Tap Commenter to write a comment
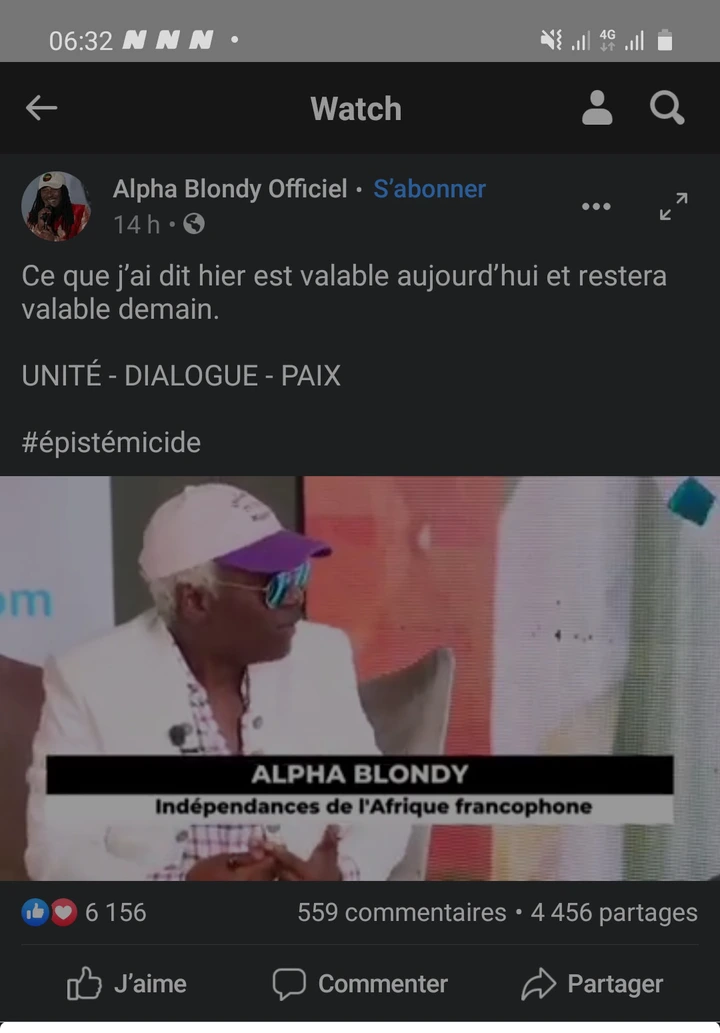Image resolution: width=720 pixels, height=1033 pixels. (360, 984)
